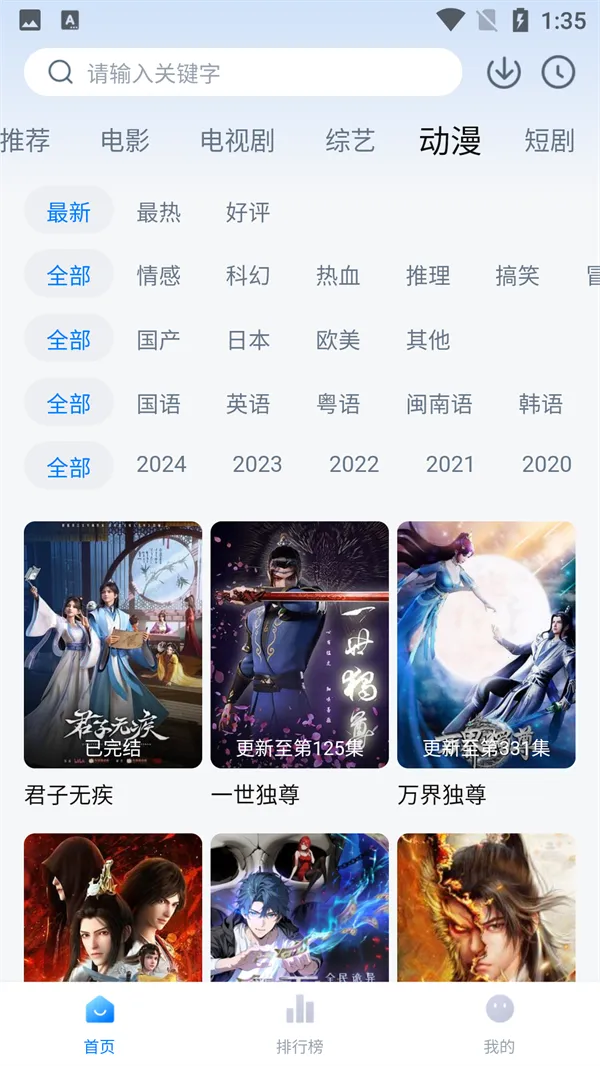Tap the keyword search field
Image resolution: width=600 pixels, height=1066 pixels.
[x=243, y=72]
